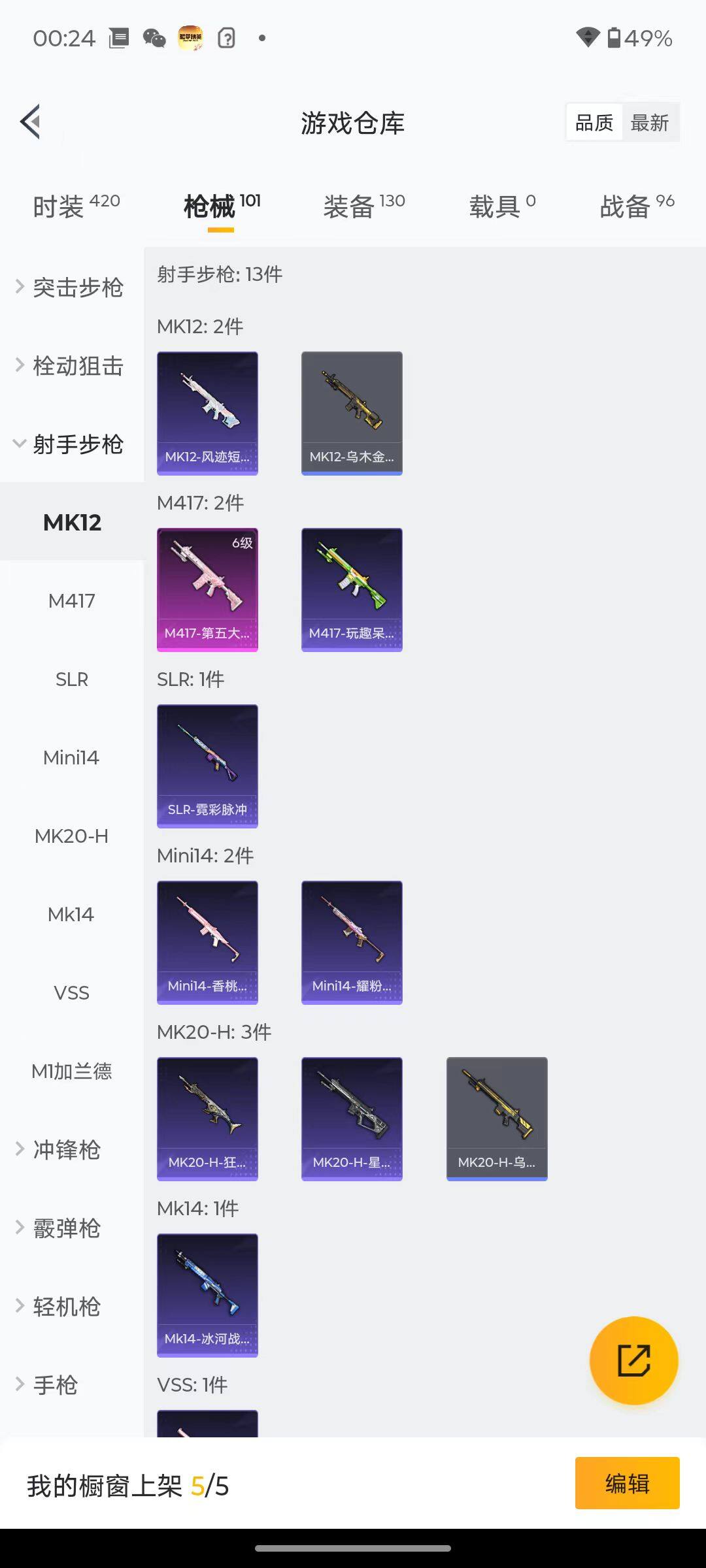This screenshot has width=706, height=1568.
Task: Select Mini14 in the side list
Action: (72, 758)
